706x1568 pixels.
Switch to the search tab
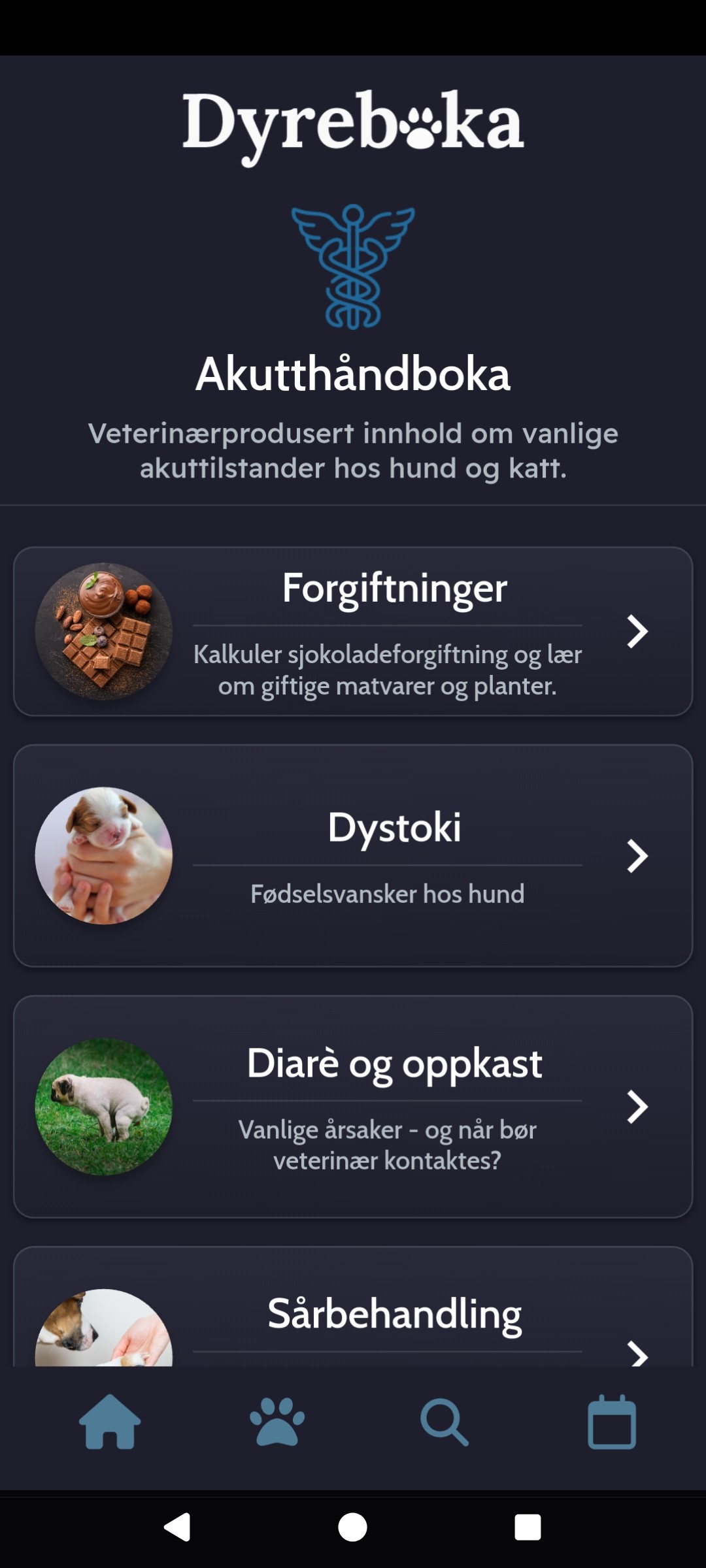point(445,1422)
